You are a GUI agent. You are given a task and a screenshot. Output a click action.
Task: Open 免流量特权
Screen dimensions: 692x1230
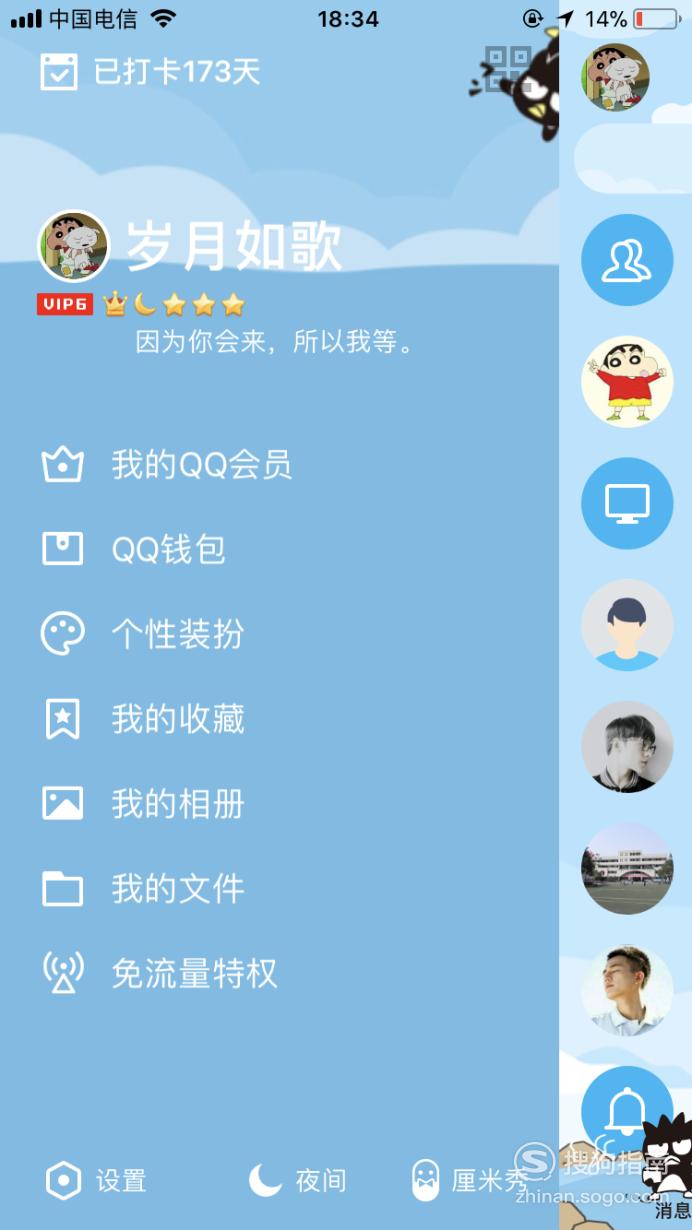coord(159,974)
